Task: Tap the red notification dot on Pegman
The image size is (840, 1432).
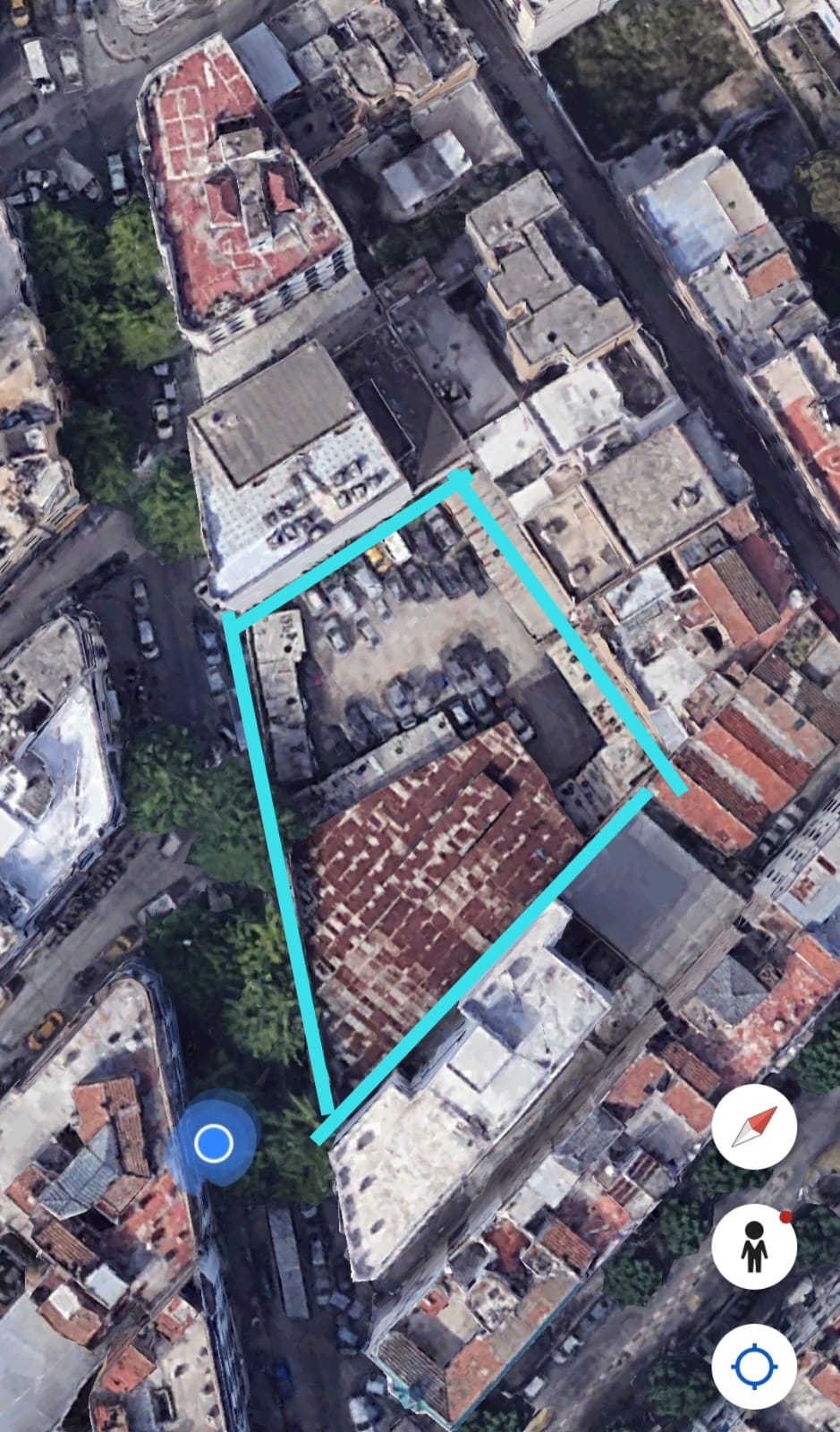Action: click(x=785, y=1217)
